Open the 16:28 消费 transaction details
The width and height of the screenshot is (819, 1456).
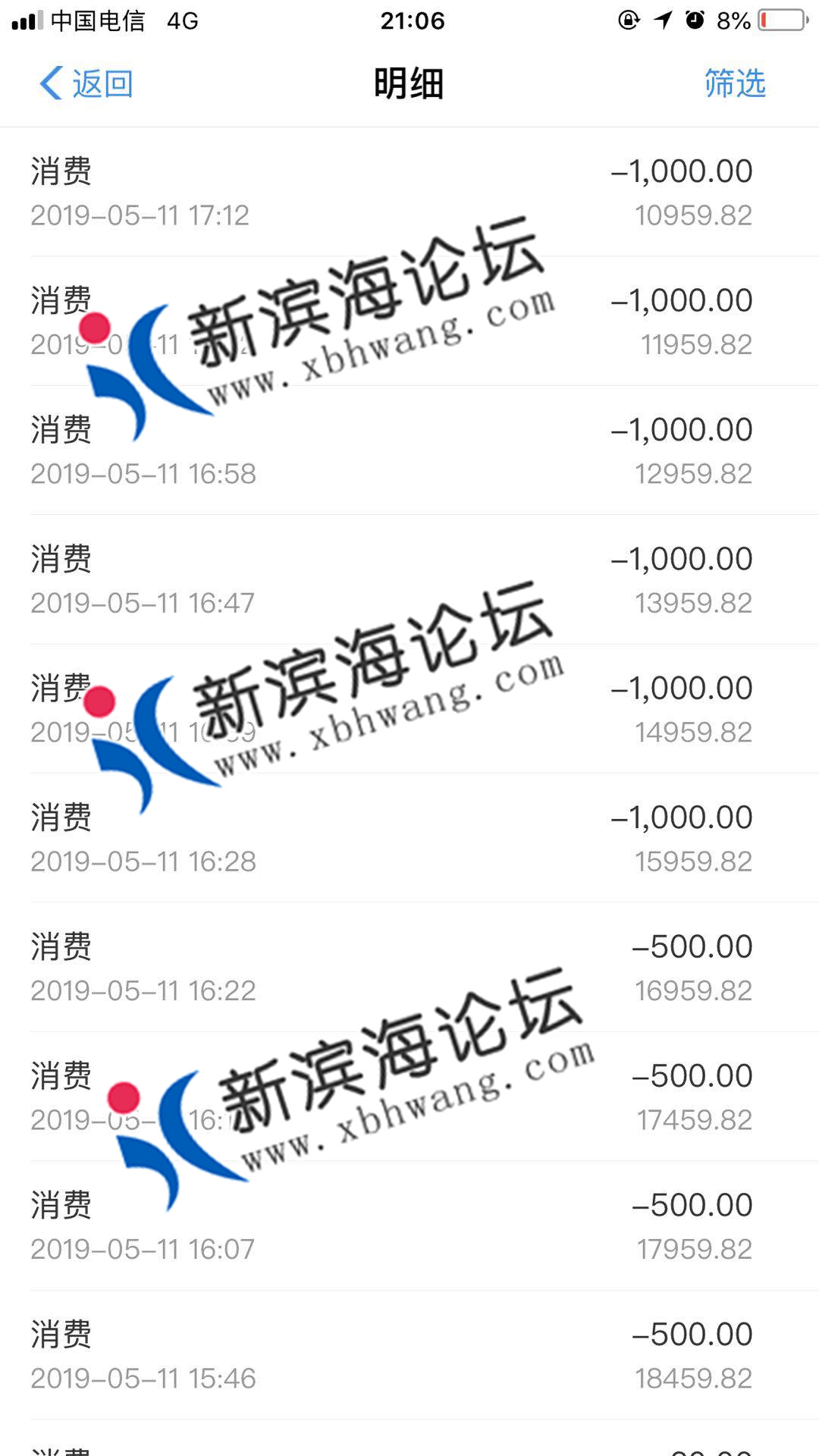(x=409, y=839)
